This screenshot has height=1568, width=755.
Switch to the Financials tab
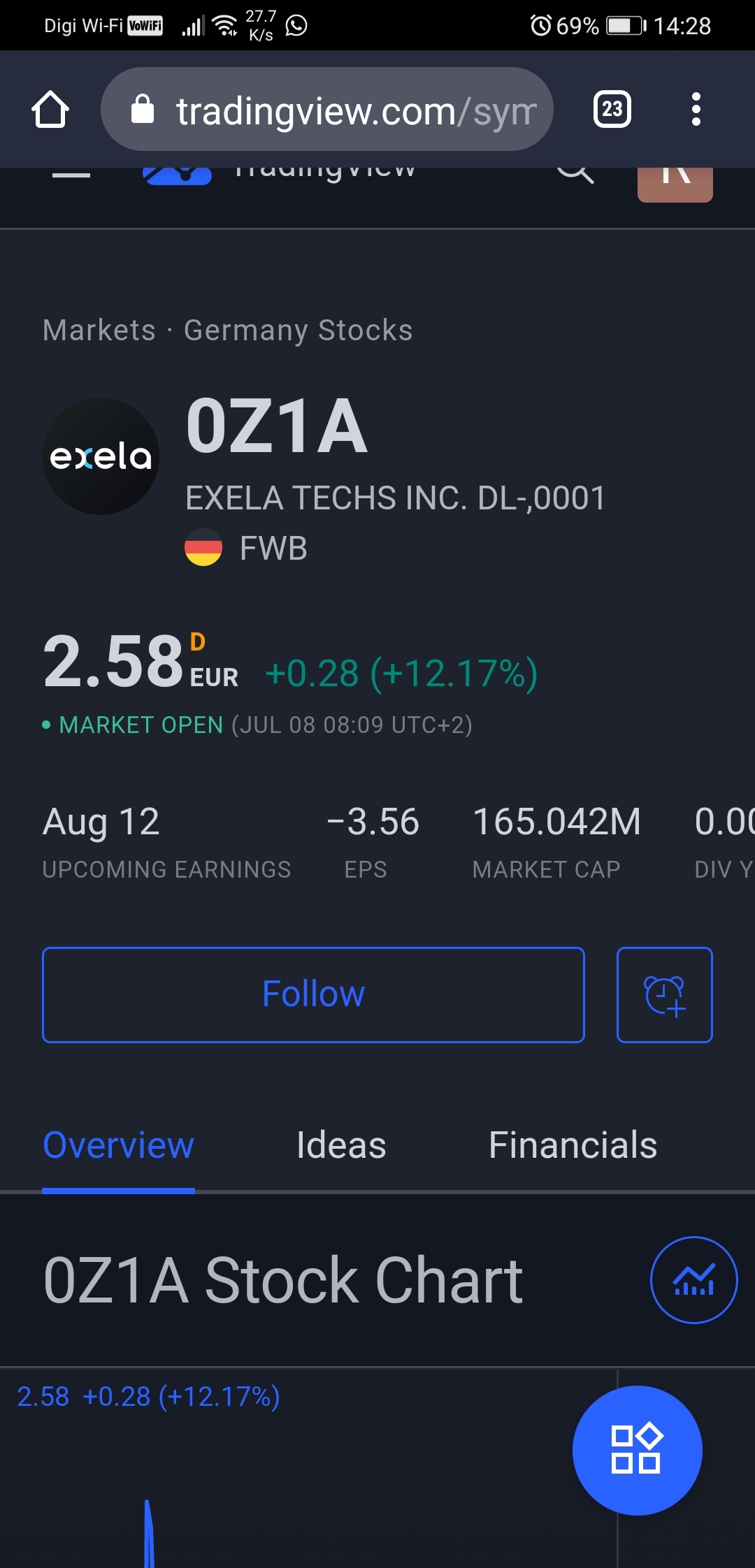573,1145
